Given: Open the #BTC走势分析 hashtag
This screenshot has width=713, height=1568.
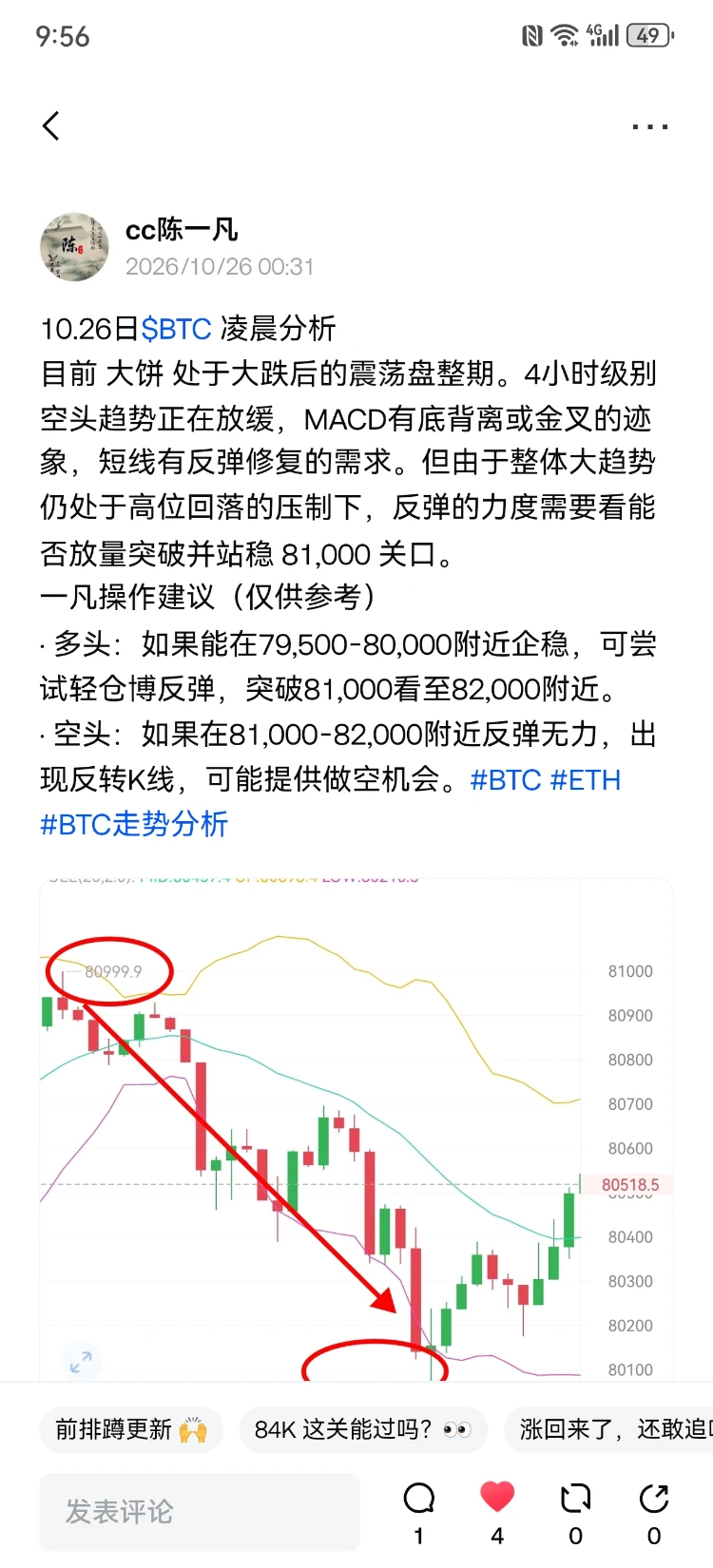Looking at the screenshot, I should (x=134, y=824).
